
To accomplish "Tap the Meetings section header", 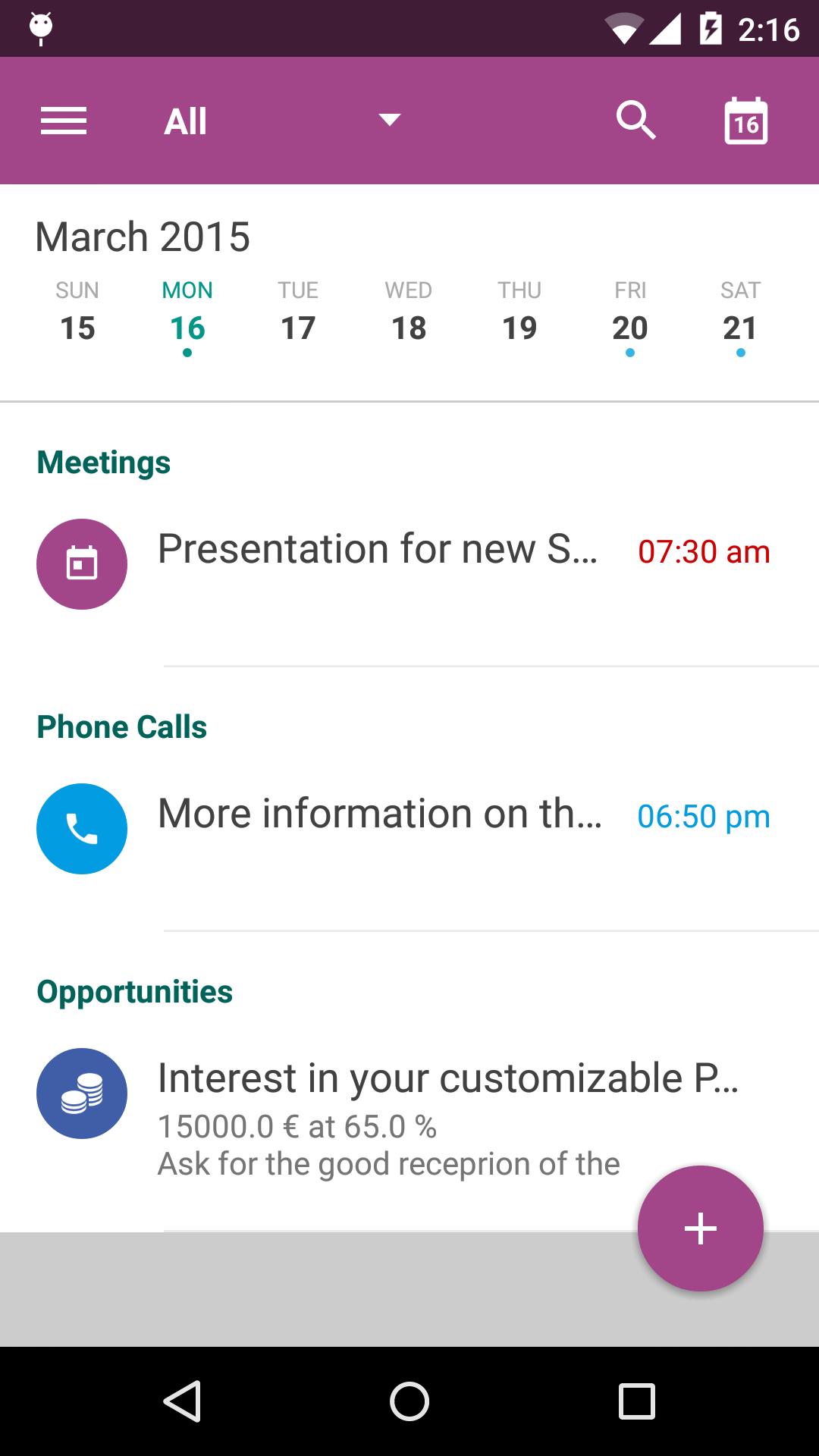I will pos(104,463).
